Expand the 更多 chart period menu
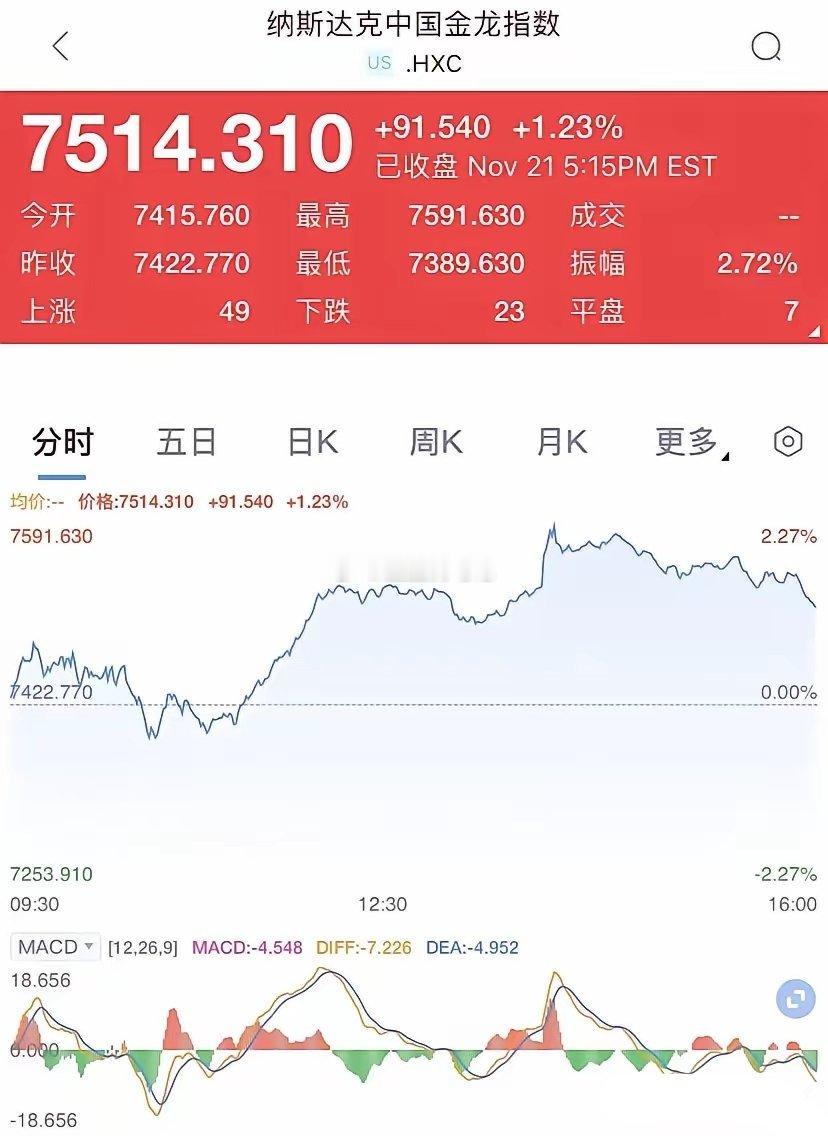828x1136 pixels. click(x=692, y=441)
